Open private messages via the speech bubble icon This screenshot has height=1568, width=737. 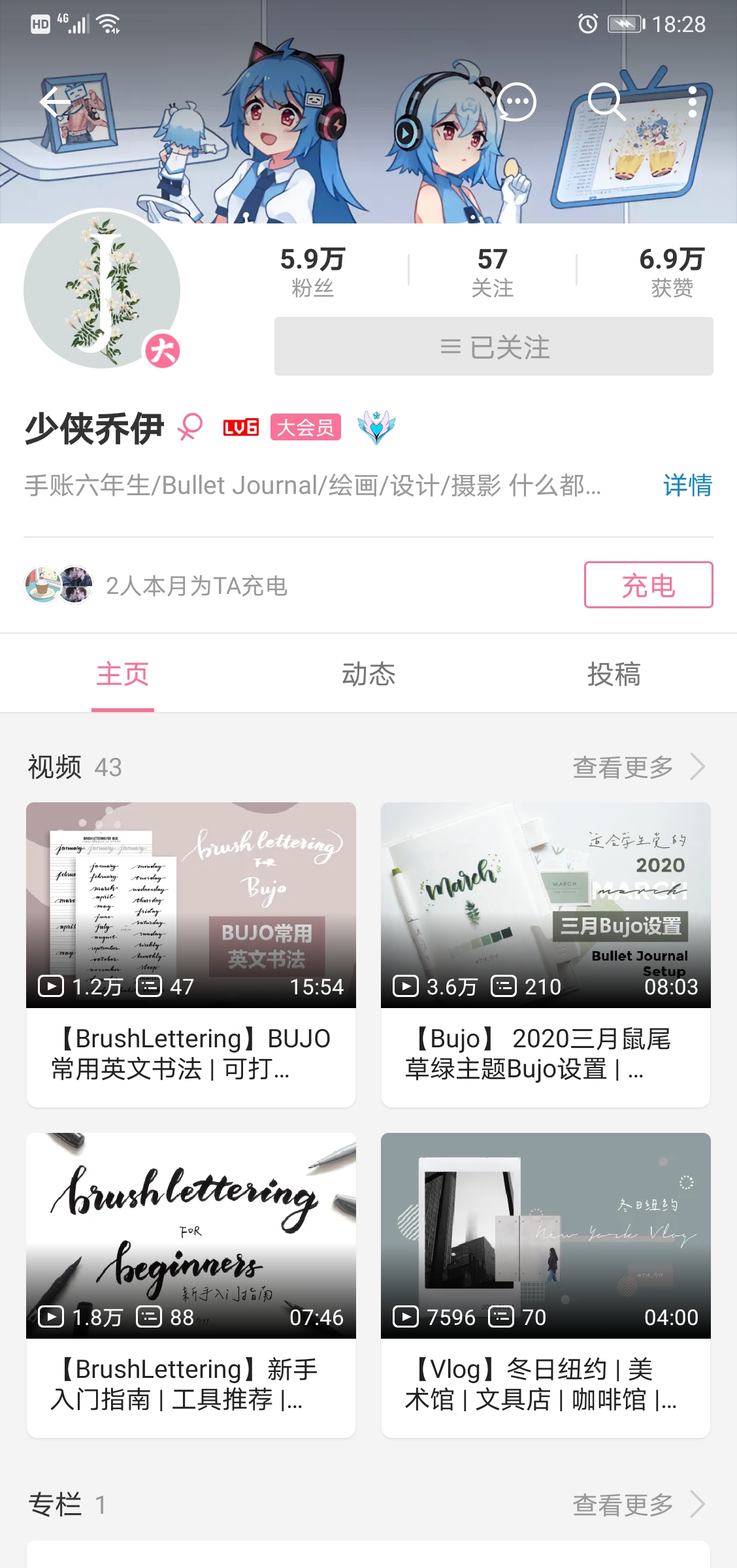click(x=516, y=102)
